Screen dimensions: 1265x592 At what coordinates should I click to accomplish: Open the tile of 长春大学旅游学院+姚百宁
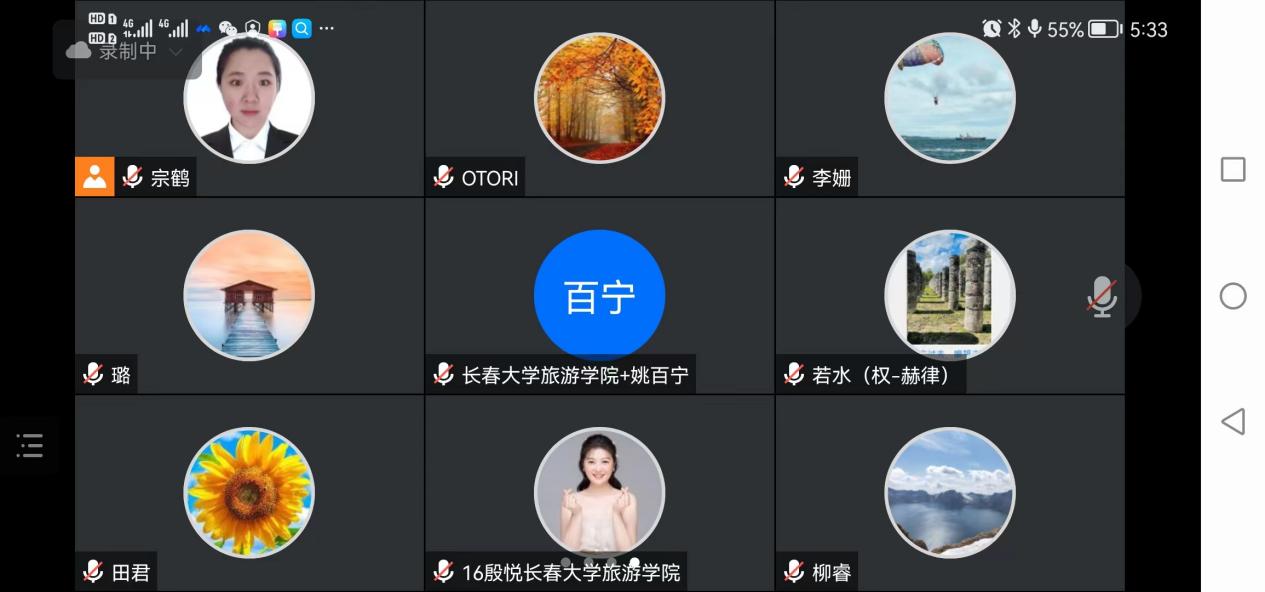(x=599, y=295)
